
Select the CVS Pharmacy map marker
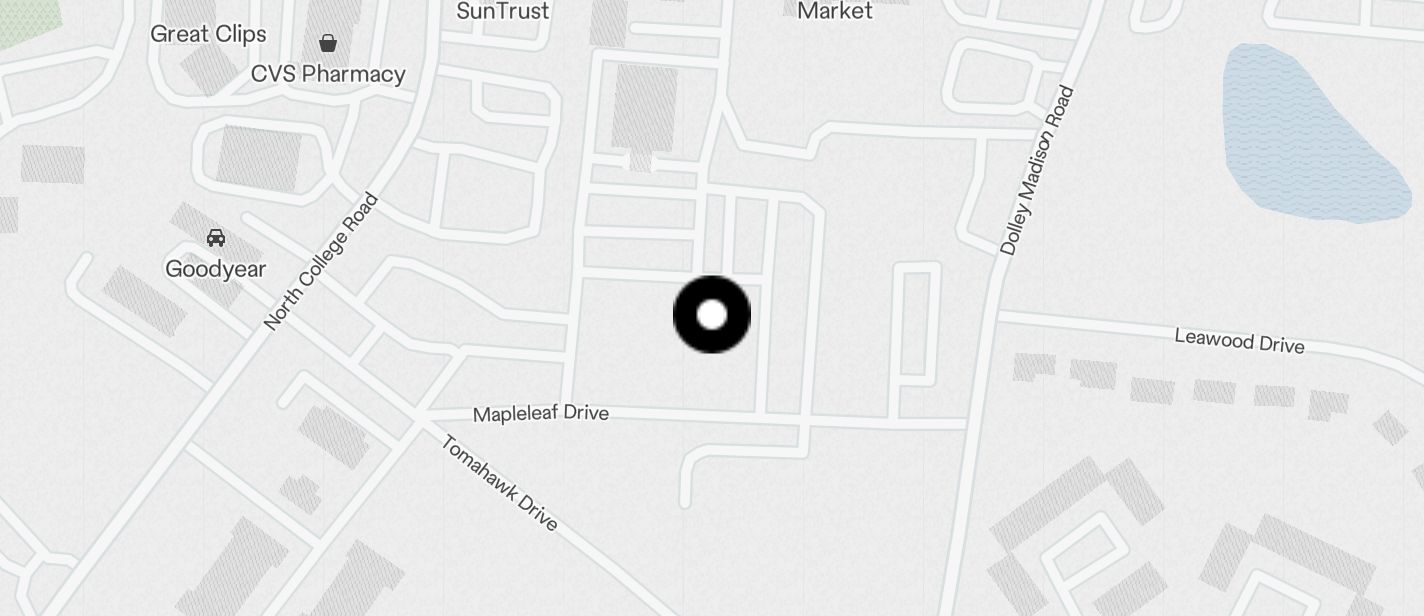(x=327, y=43)
